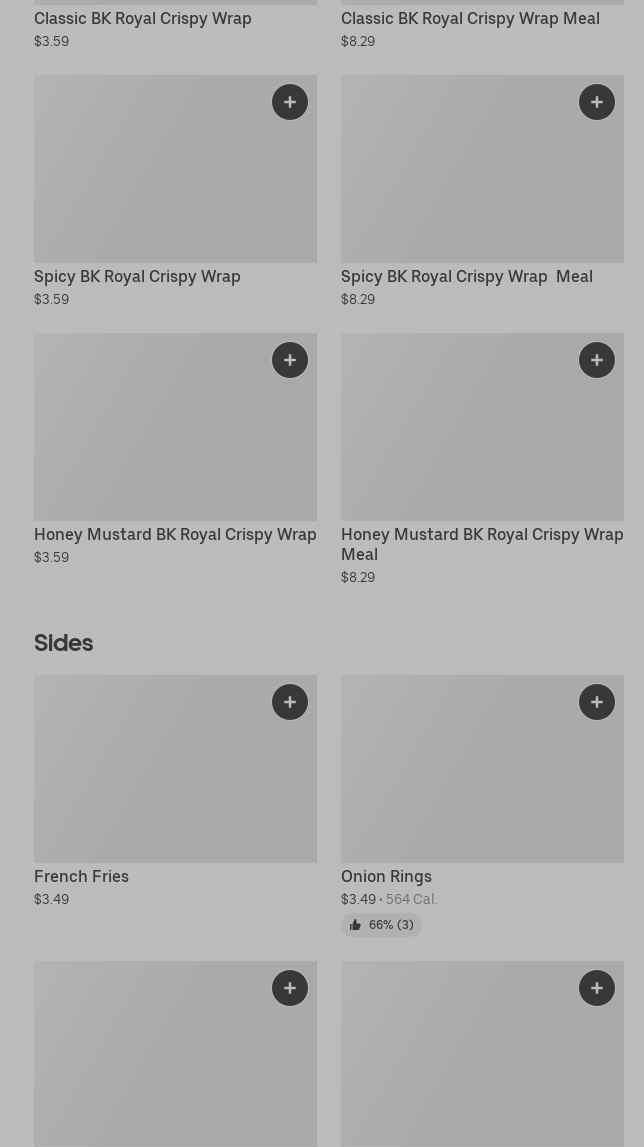Open the Onion Rings item page

click(386, 876)
